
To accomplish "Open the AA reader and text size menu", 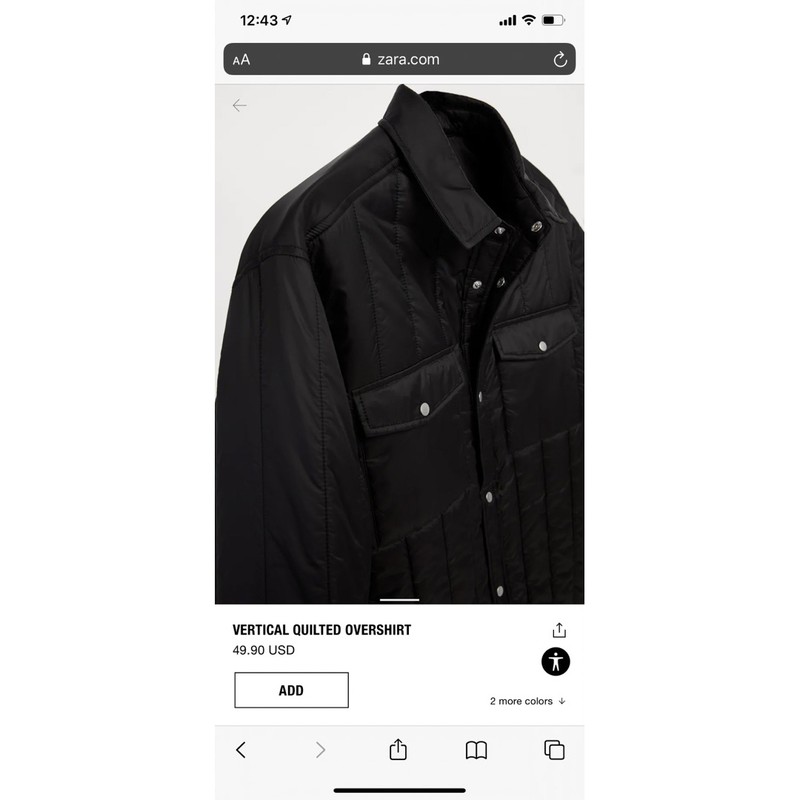I will [x=242, y=59].
